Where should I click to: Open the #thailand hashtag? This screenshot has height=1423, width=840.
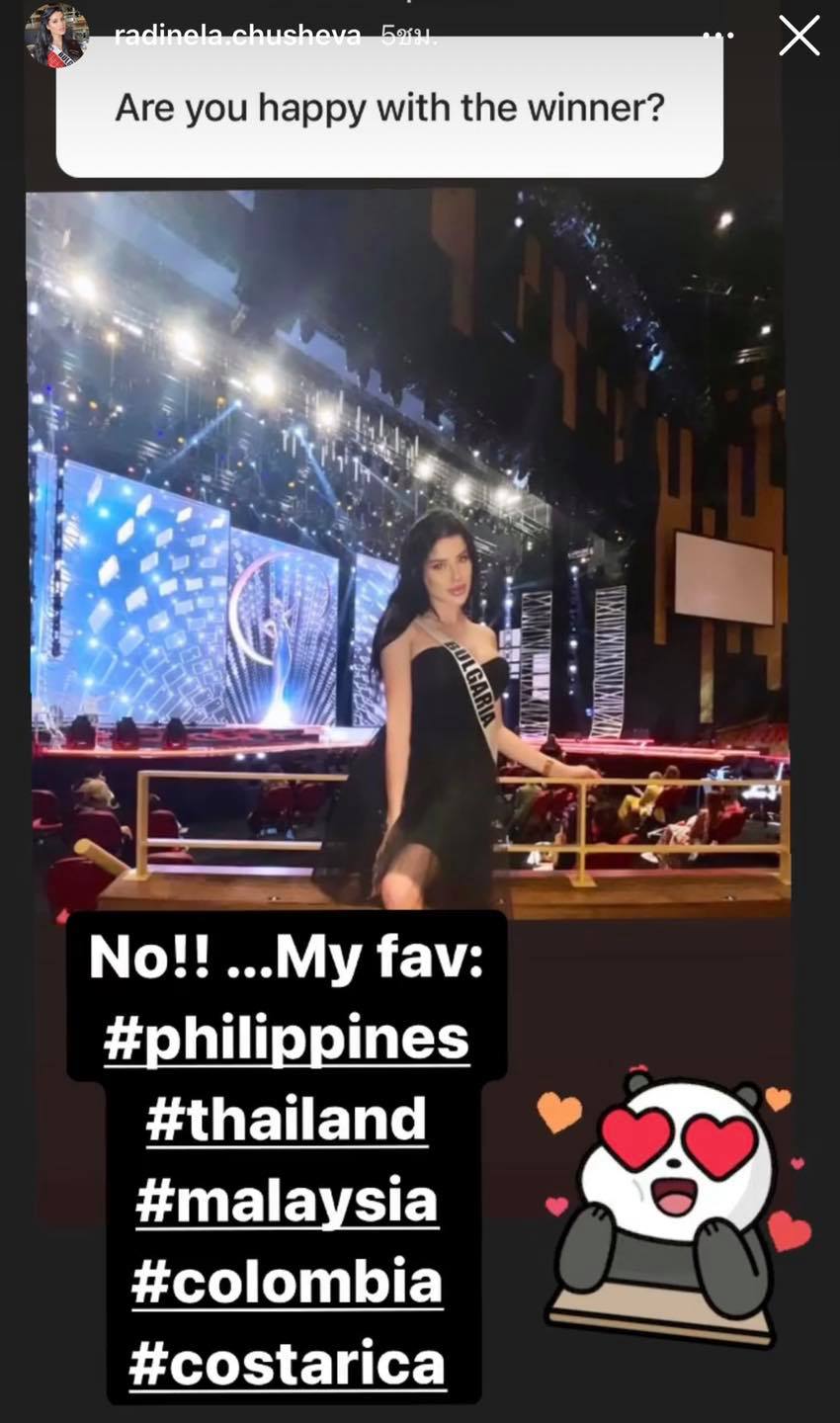coord(287,1120)
